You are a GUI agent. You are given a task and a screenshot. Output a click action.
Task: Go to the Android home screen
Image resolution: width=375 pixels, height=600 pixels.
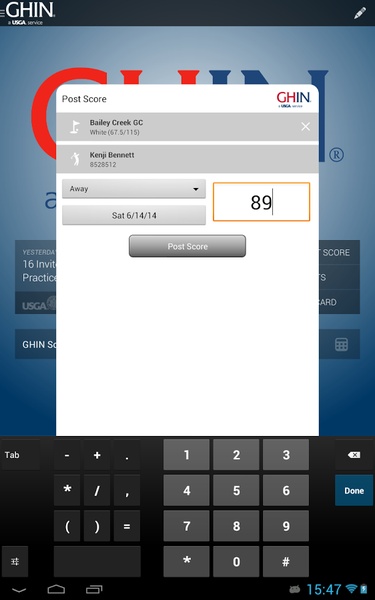(56, 589)
